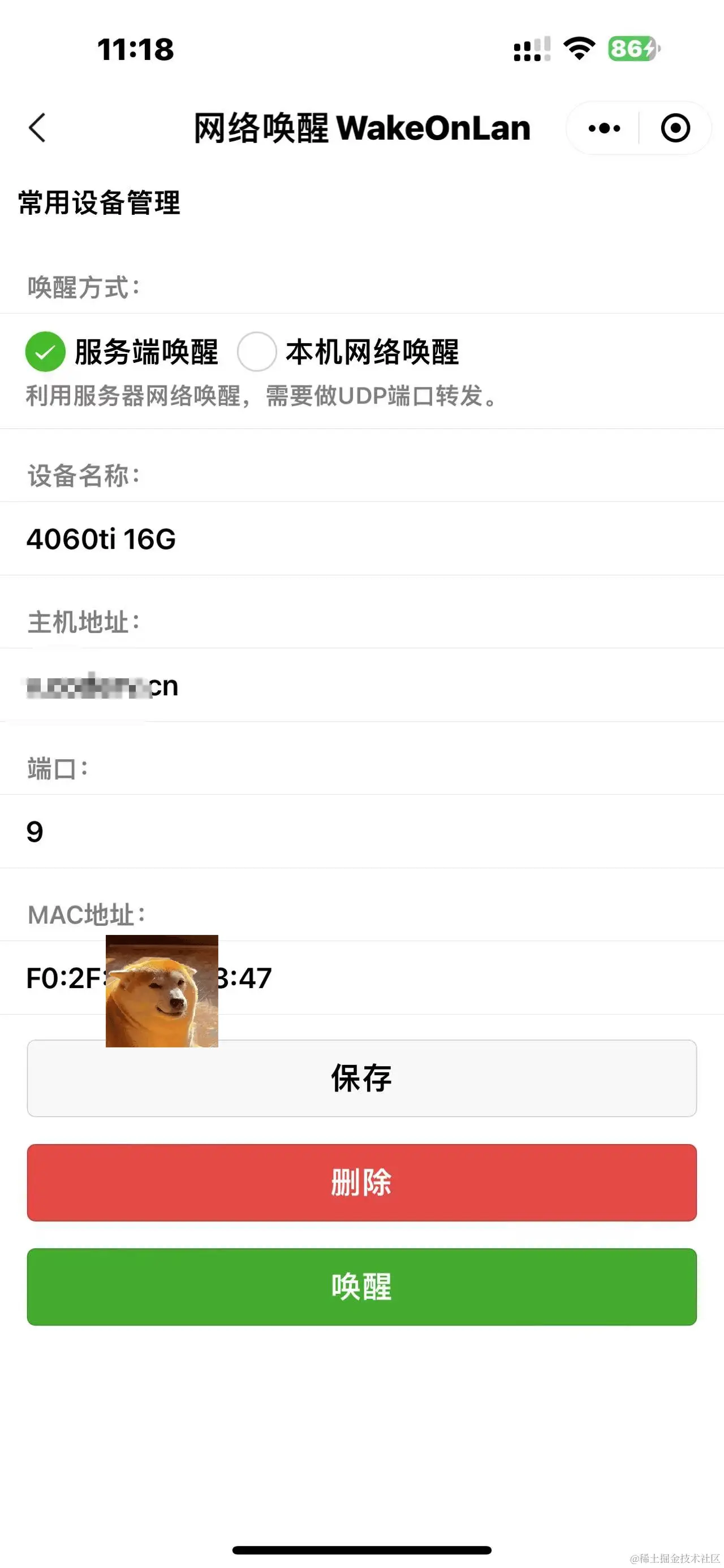Wake the device with 唤醒 button

[x=361, y=1287]
